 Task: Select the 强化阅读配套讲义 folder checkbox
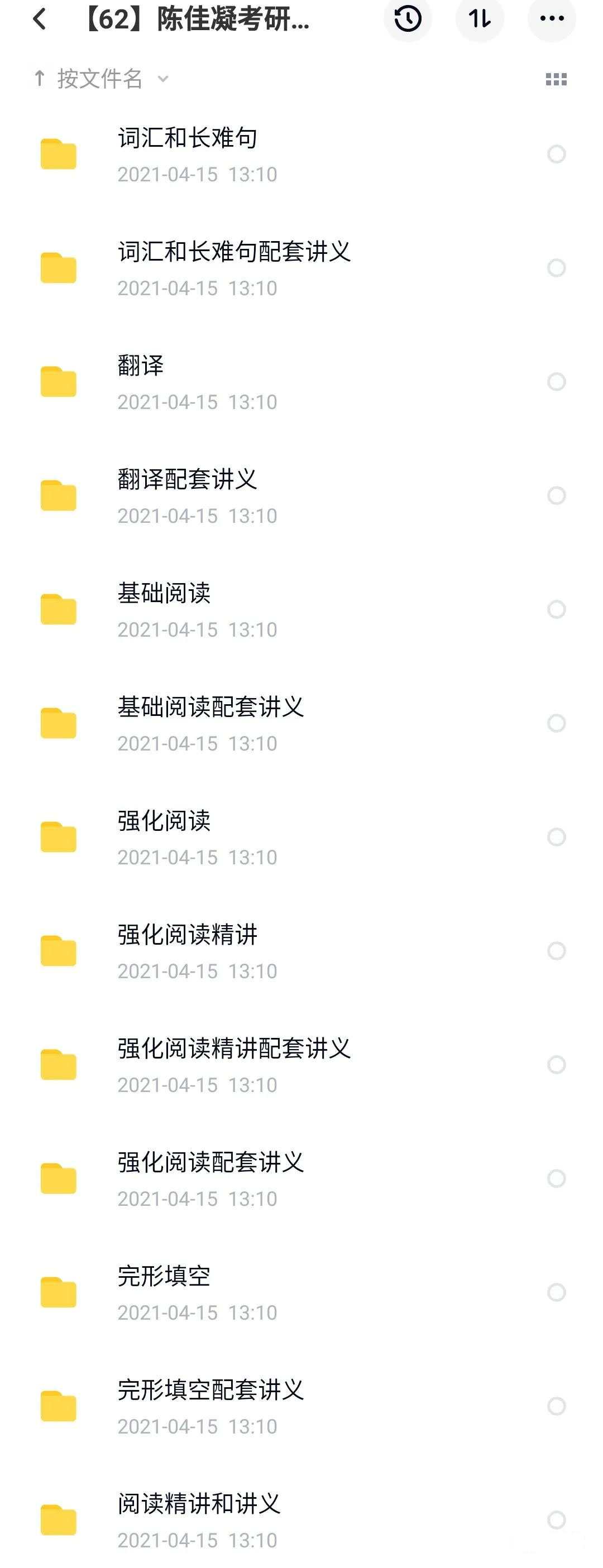(556, 1179)
